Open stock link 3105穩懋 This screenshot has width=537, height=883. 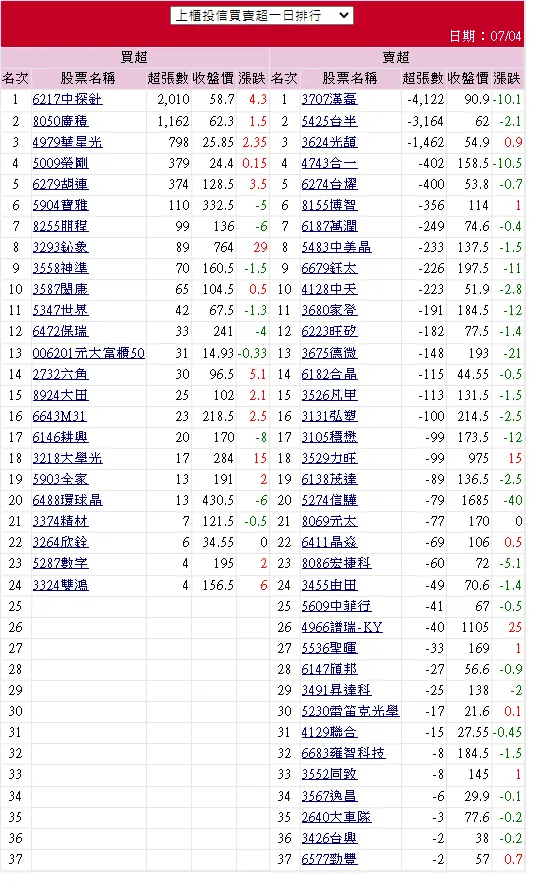point(329,436)
